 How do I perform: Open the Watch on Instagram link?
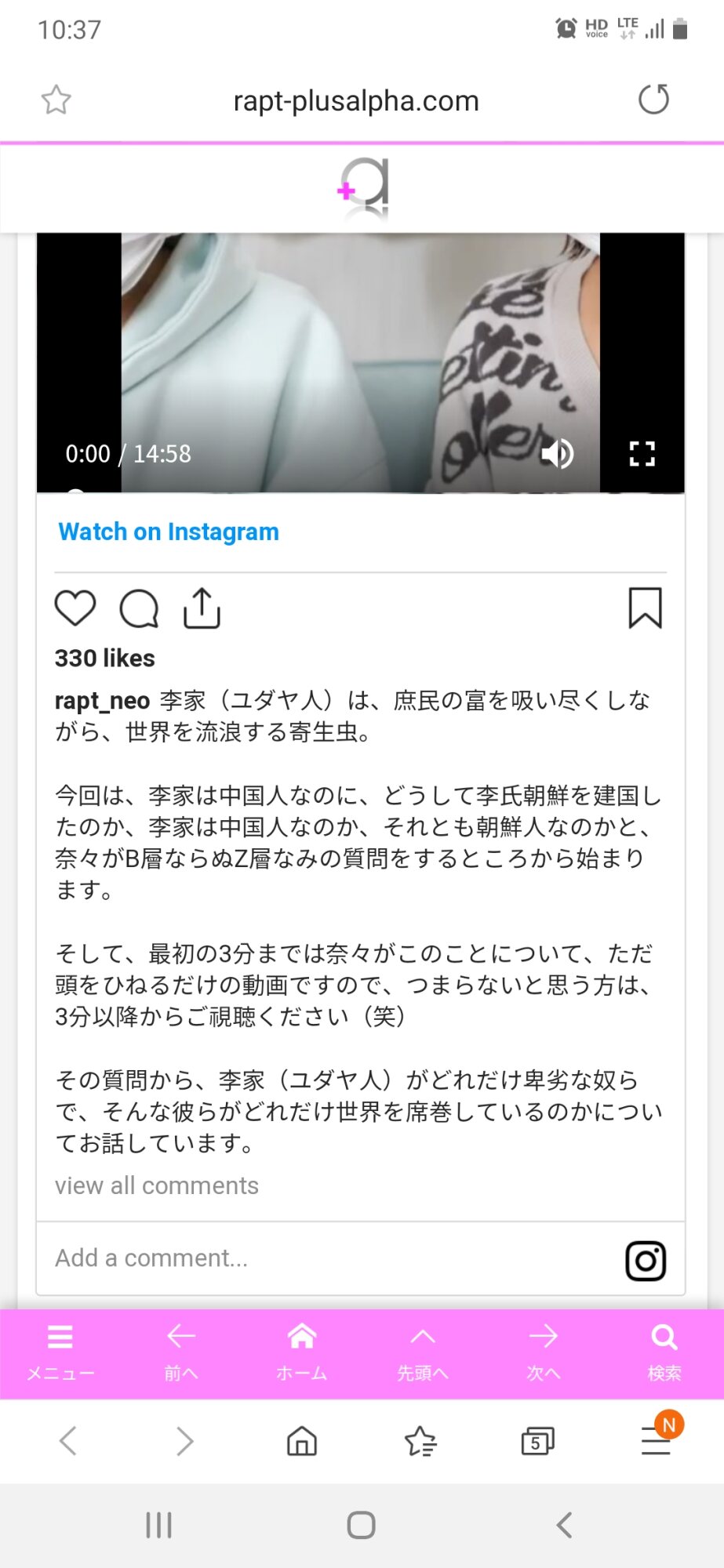[x=169, y=532]
